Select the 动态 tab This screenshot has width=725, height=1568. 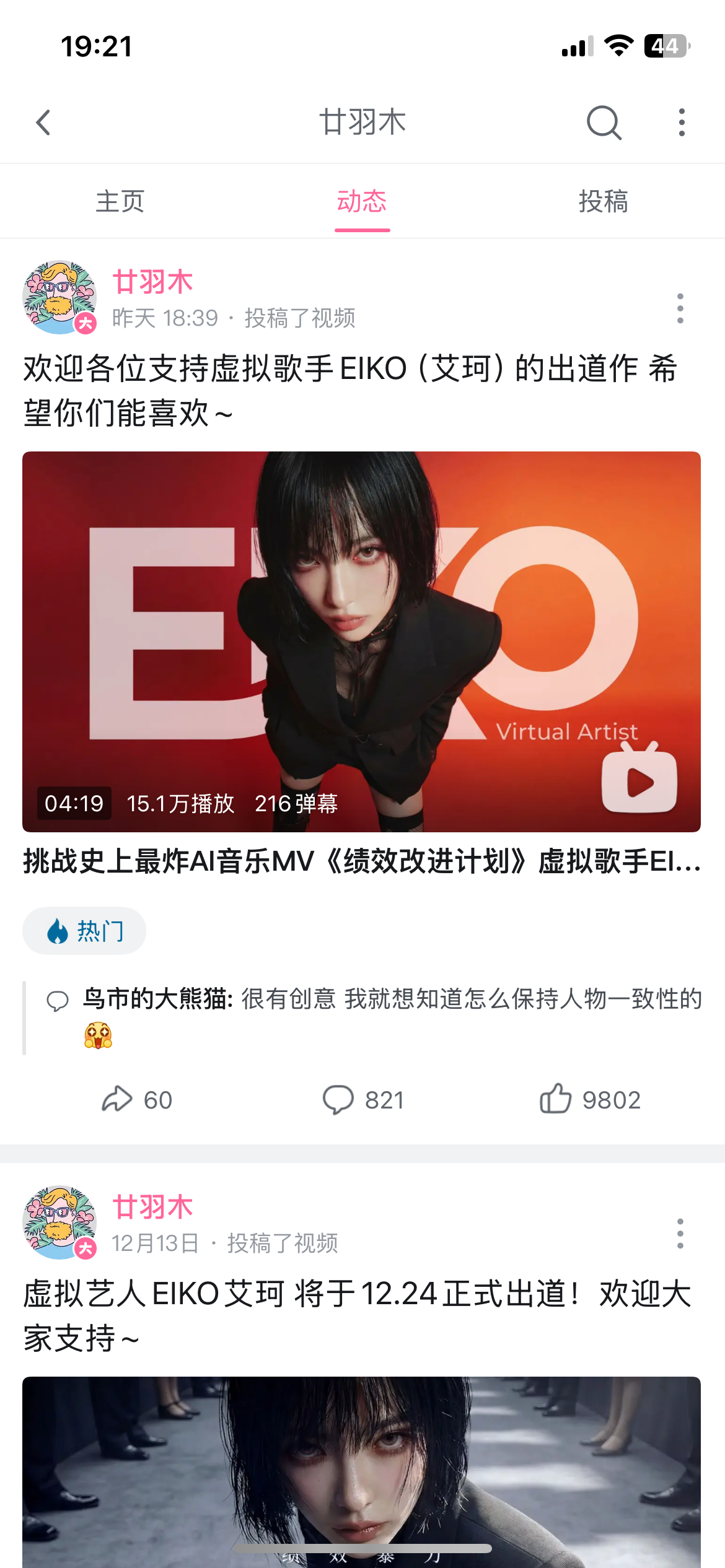pos(362,202)
